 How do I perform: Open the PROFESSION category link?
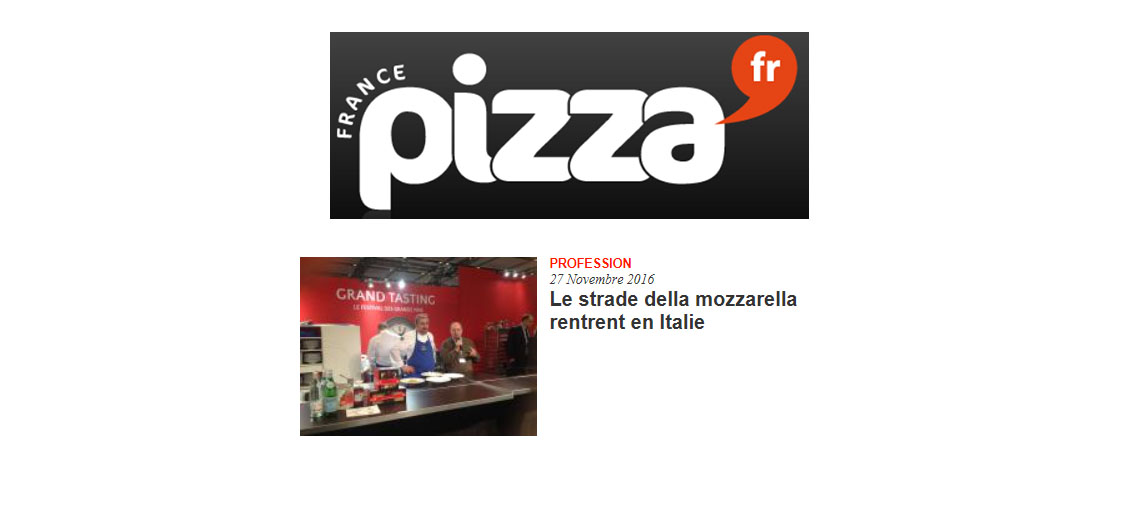click(590, 263)
